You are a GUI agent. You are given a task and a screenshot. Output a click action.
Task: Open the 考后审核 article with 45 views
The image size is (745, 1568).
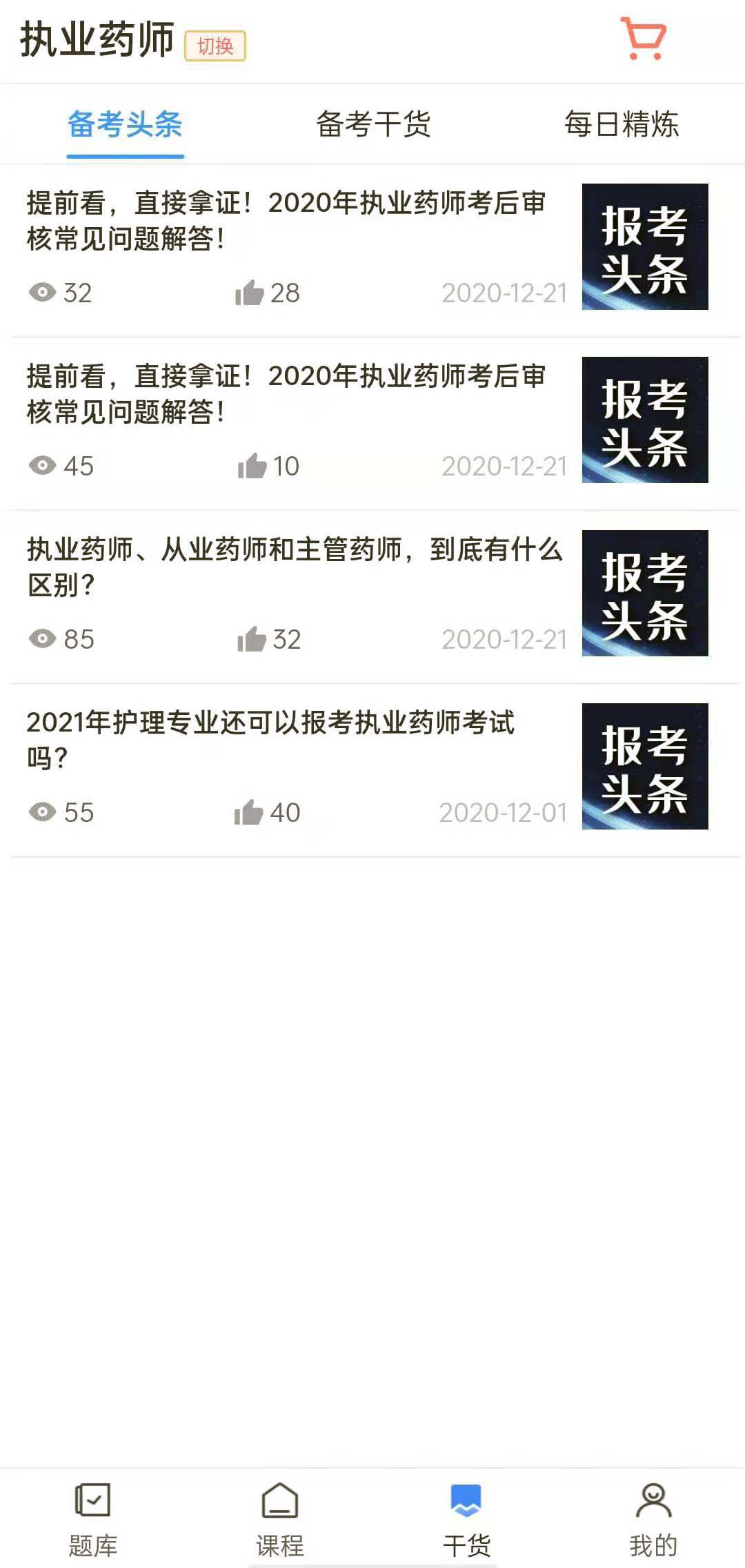click(286, 394)
